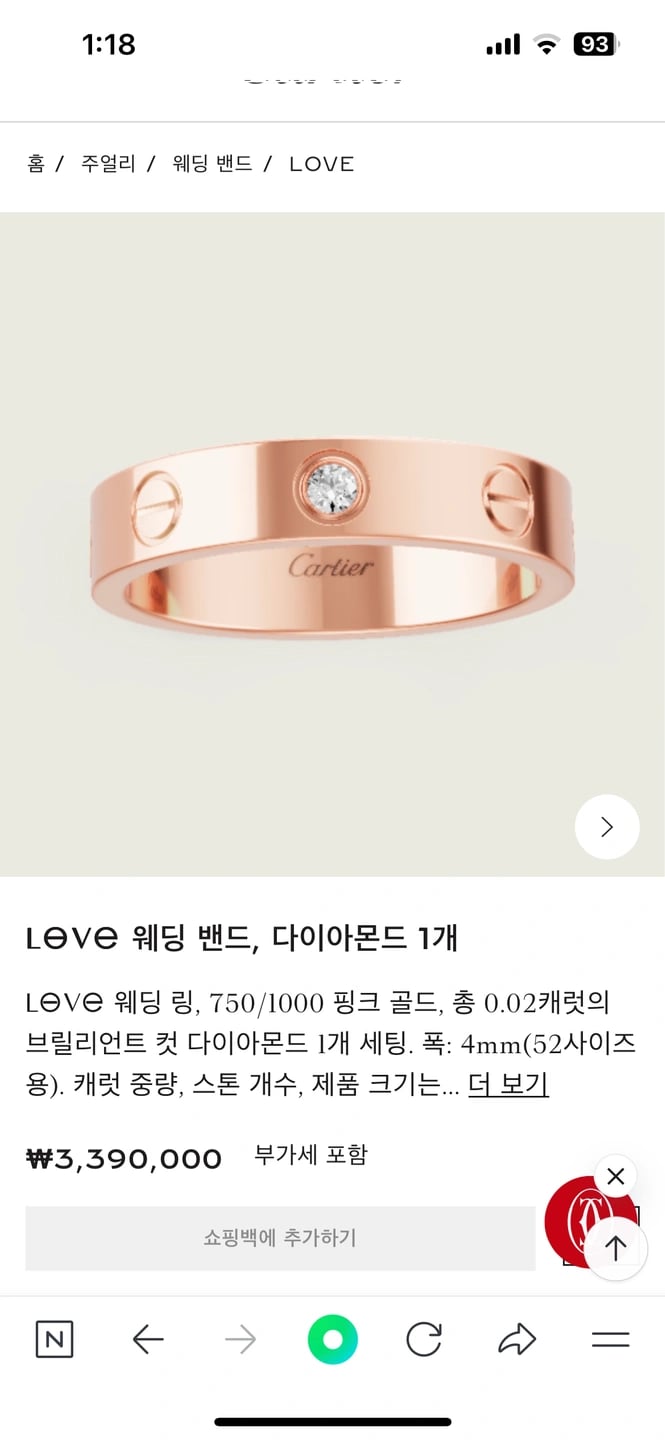This screenshot has height=1440, width=665.
Task: Go to the 홈 breadcrumb link
Action: 36,164
